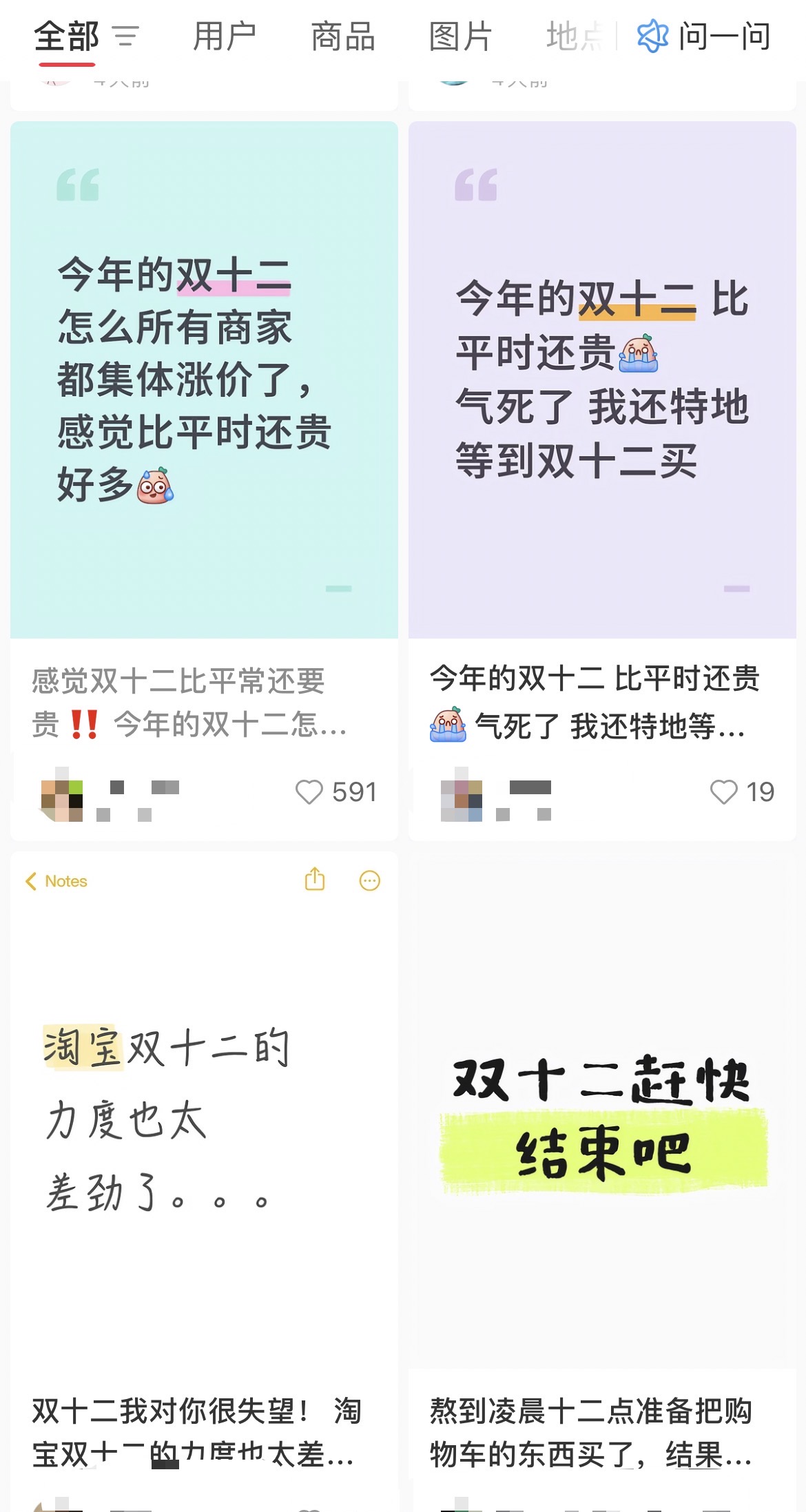Switch to the 图片 tab
The width and height of the screenshot is (806, 1512).
pos(460,37)
